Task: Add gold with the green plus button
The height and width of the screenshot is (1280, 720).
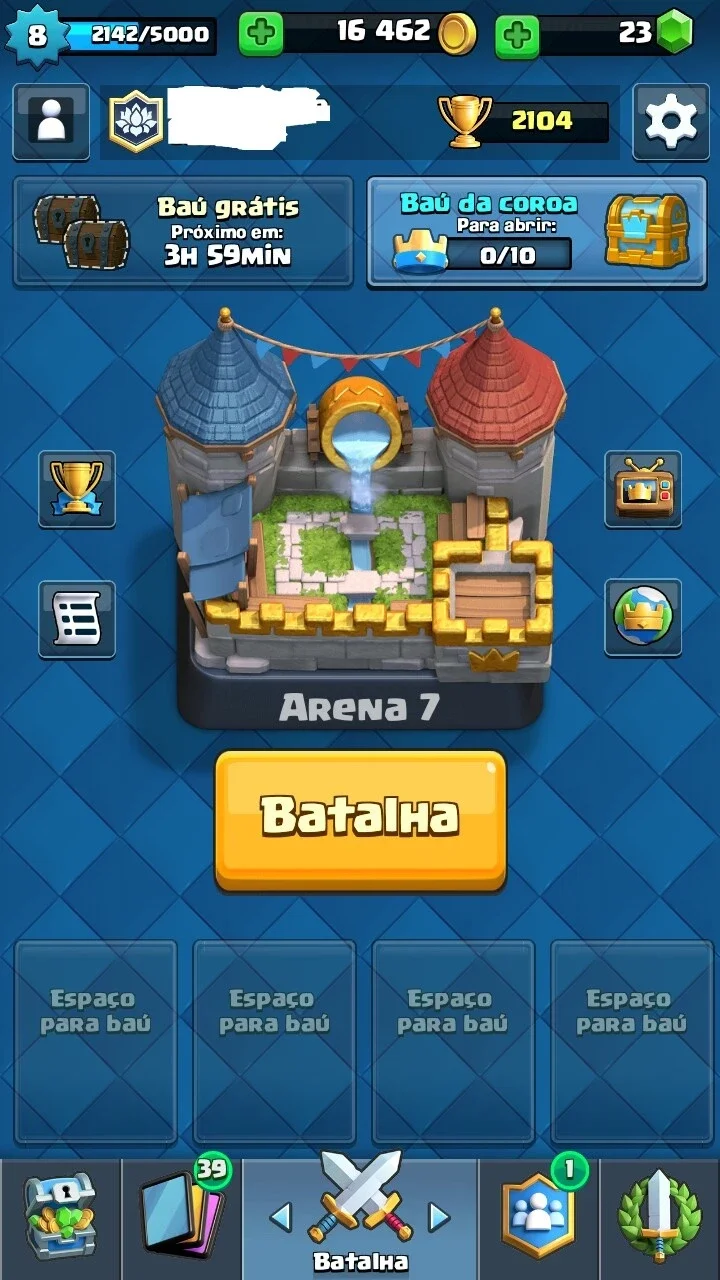Action: [x=261, y=35]
